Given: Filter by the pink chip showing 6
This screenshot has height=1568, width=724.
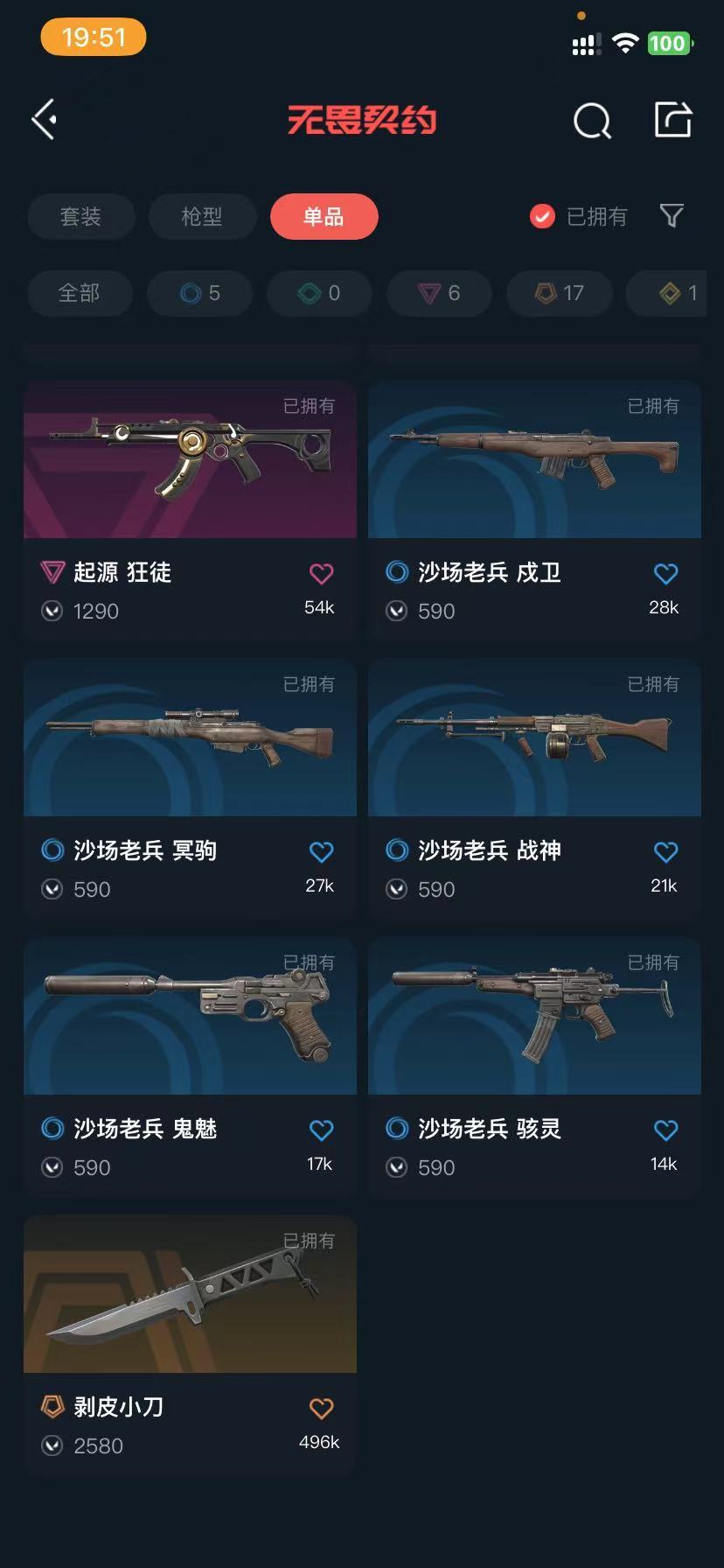Looking at the screenshot, I should [x=440, y=293].
